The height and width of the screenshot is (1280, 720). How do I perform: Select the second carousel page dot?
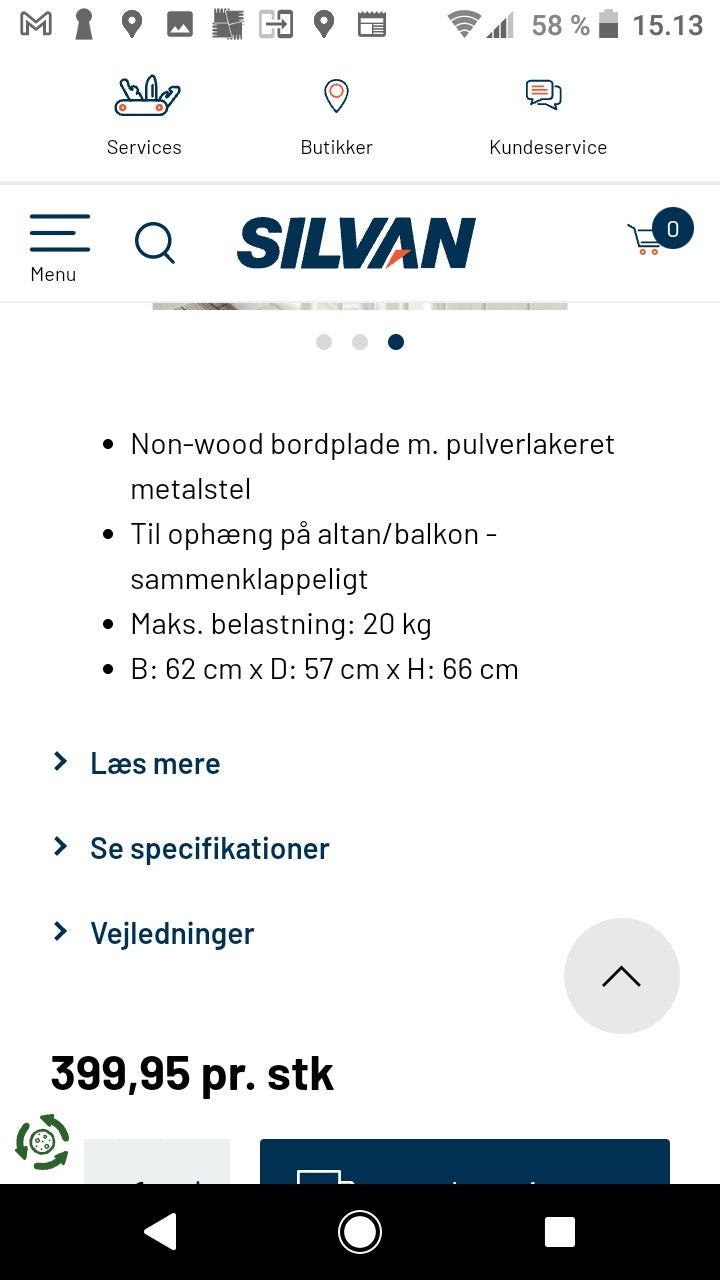tap(360, 342)
